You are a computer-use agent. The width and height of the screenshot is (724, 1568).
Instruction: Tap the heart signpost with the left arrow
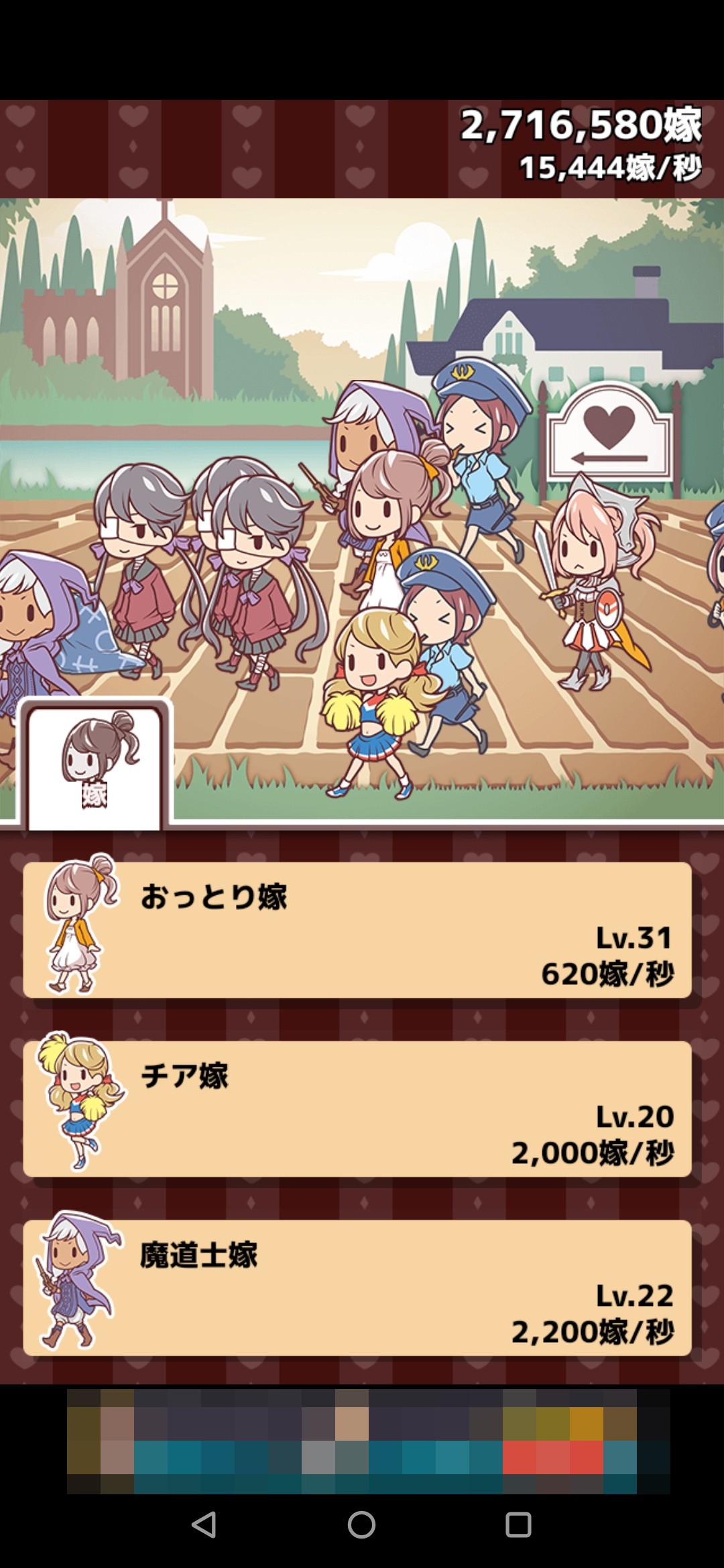click(x=609, y=436)
